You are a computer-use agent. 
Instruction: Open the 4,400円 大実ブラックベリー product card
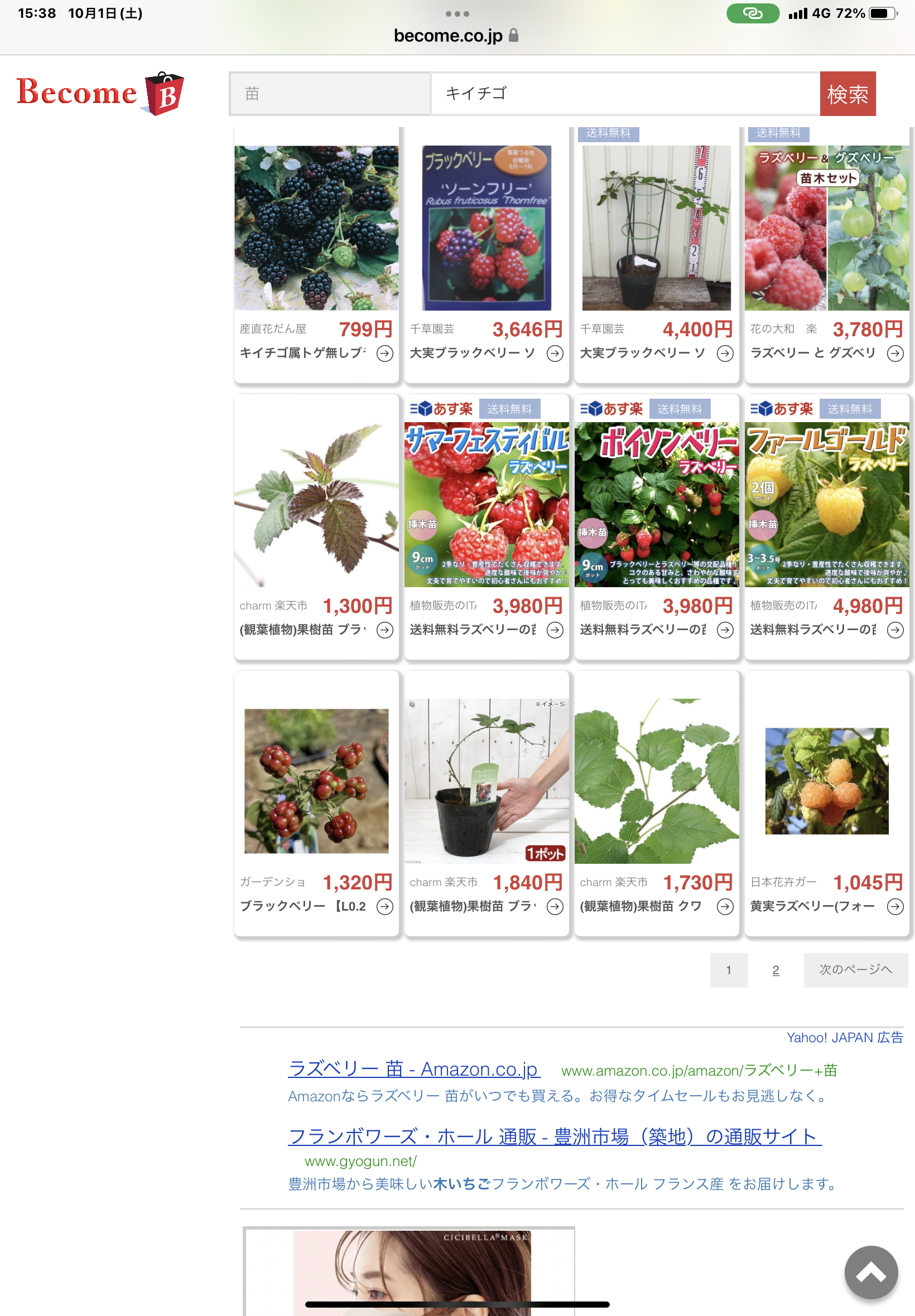coord(657,252)
